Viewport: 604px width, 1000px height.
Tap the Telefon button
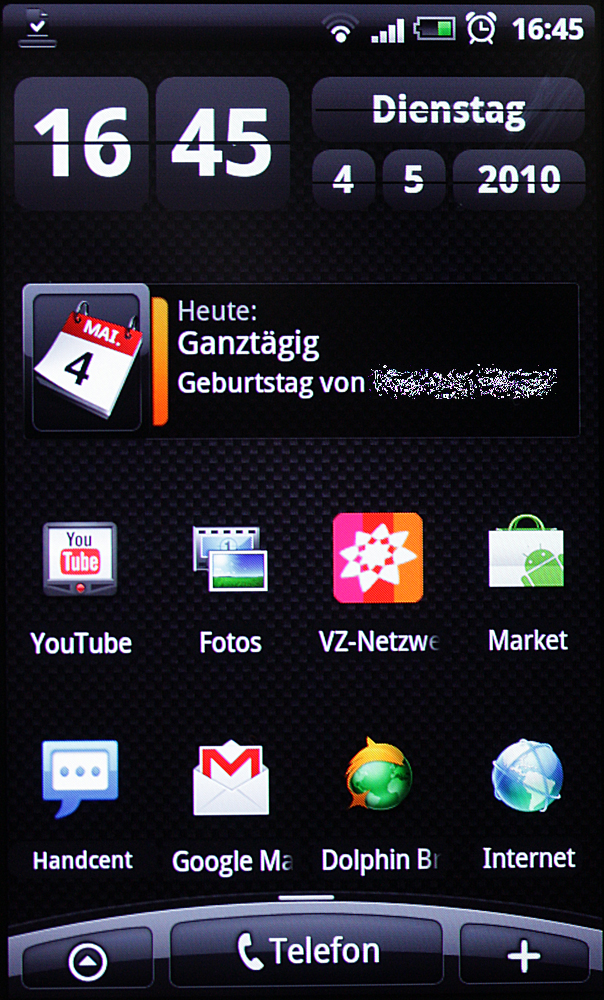306,953
